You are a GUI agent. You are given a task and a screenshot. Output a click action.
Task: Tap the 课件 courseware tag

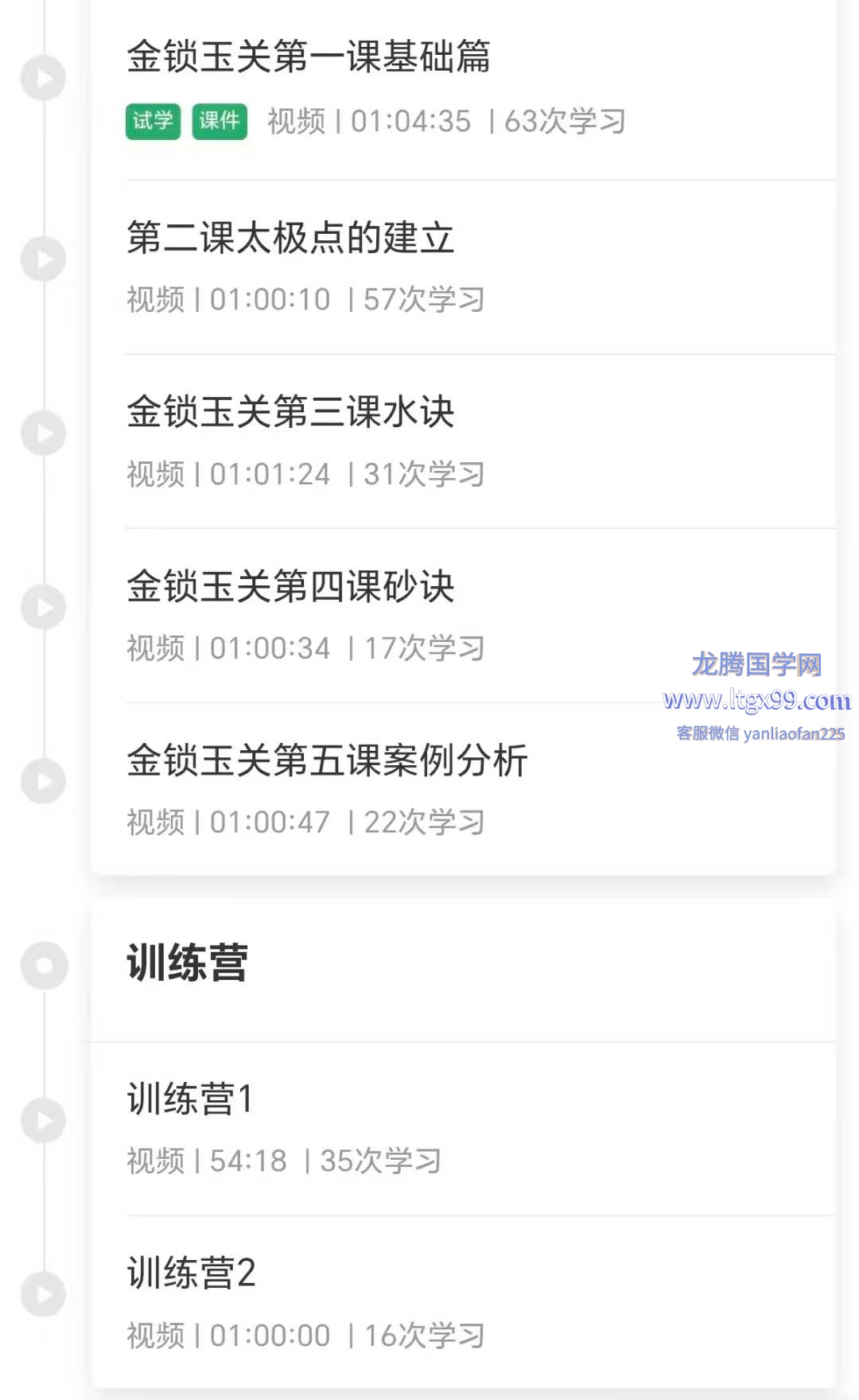[x=220, y=121]
